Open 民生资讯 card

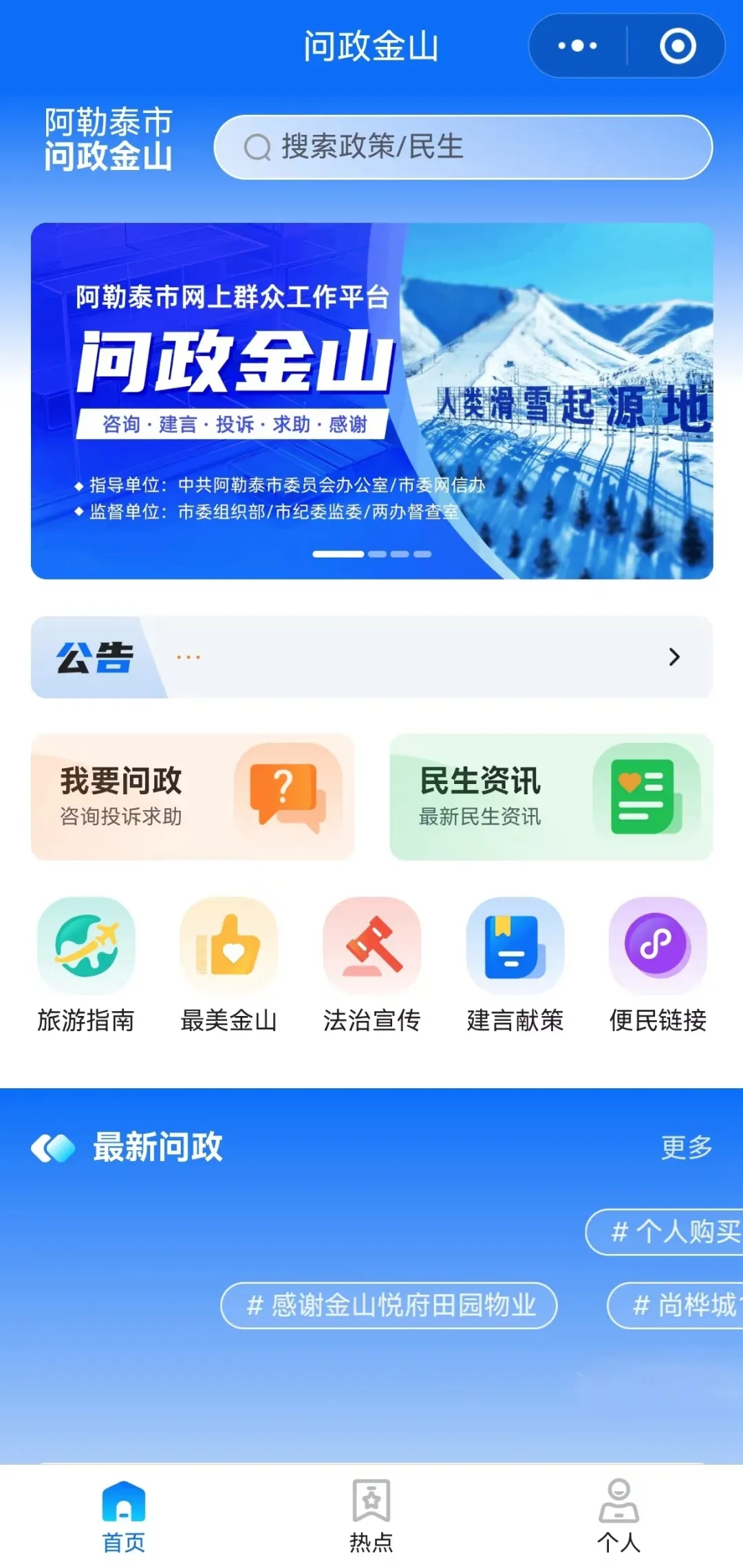tap(550, 796)
